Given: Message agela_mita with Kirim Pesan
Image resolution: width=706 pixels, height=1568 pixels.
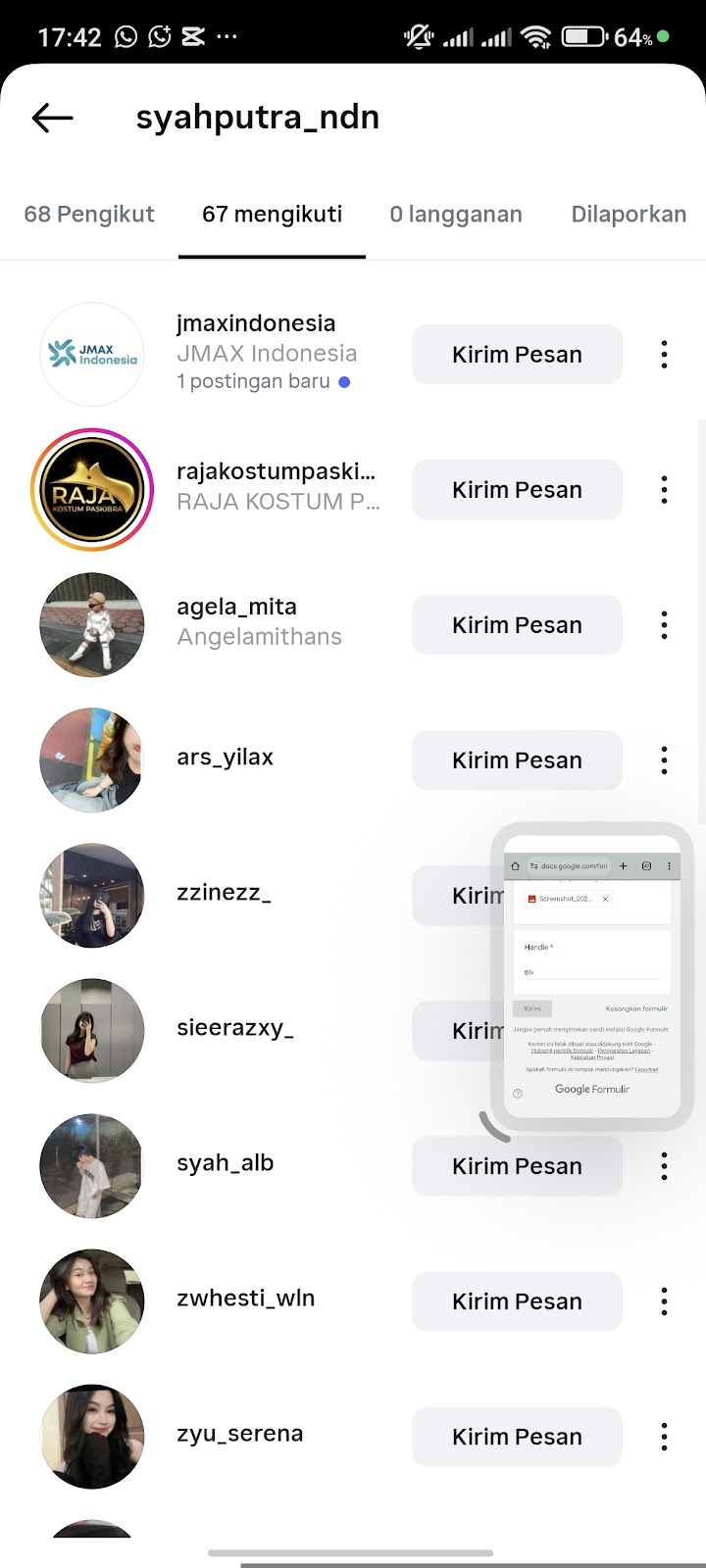Looking at the screenshot, I should point(517,625).
